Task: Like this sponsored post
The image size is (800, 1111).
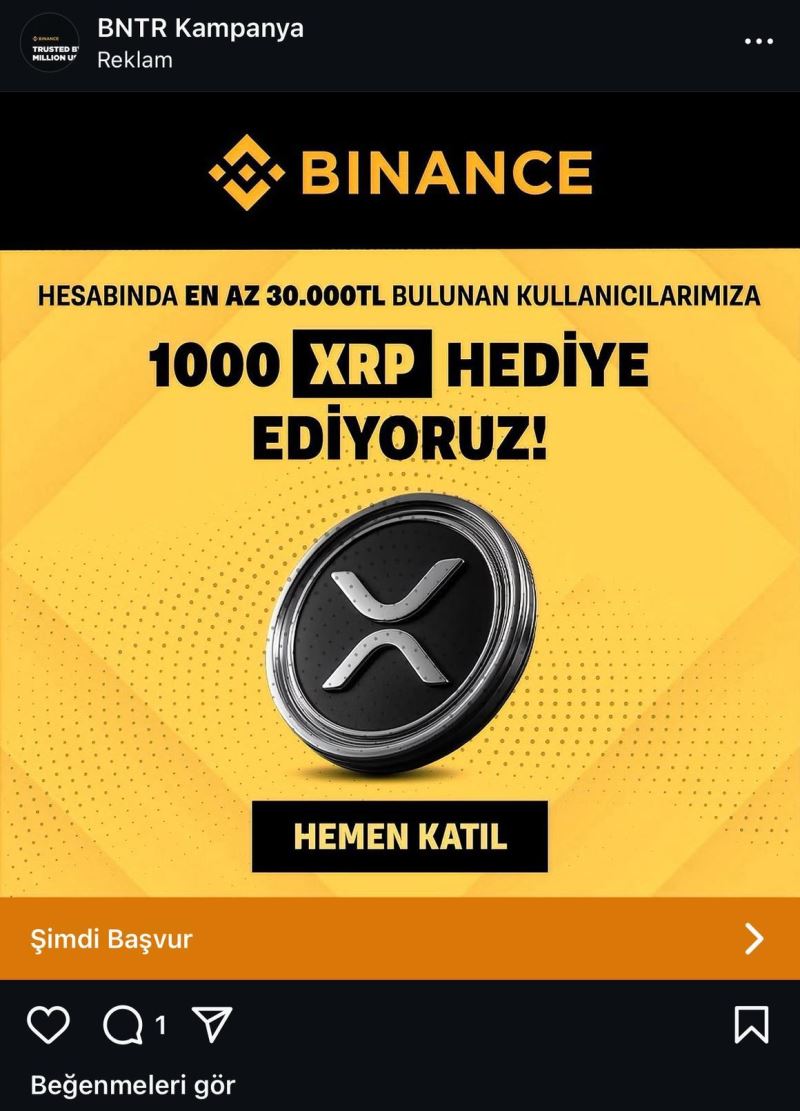Action: point(48,1024)
